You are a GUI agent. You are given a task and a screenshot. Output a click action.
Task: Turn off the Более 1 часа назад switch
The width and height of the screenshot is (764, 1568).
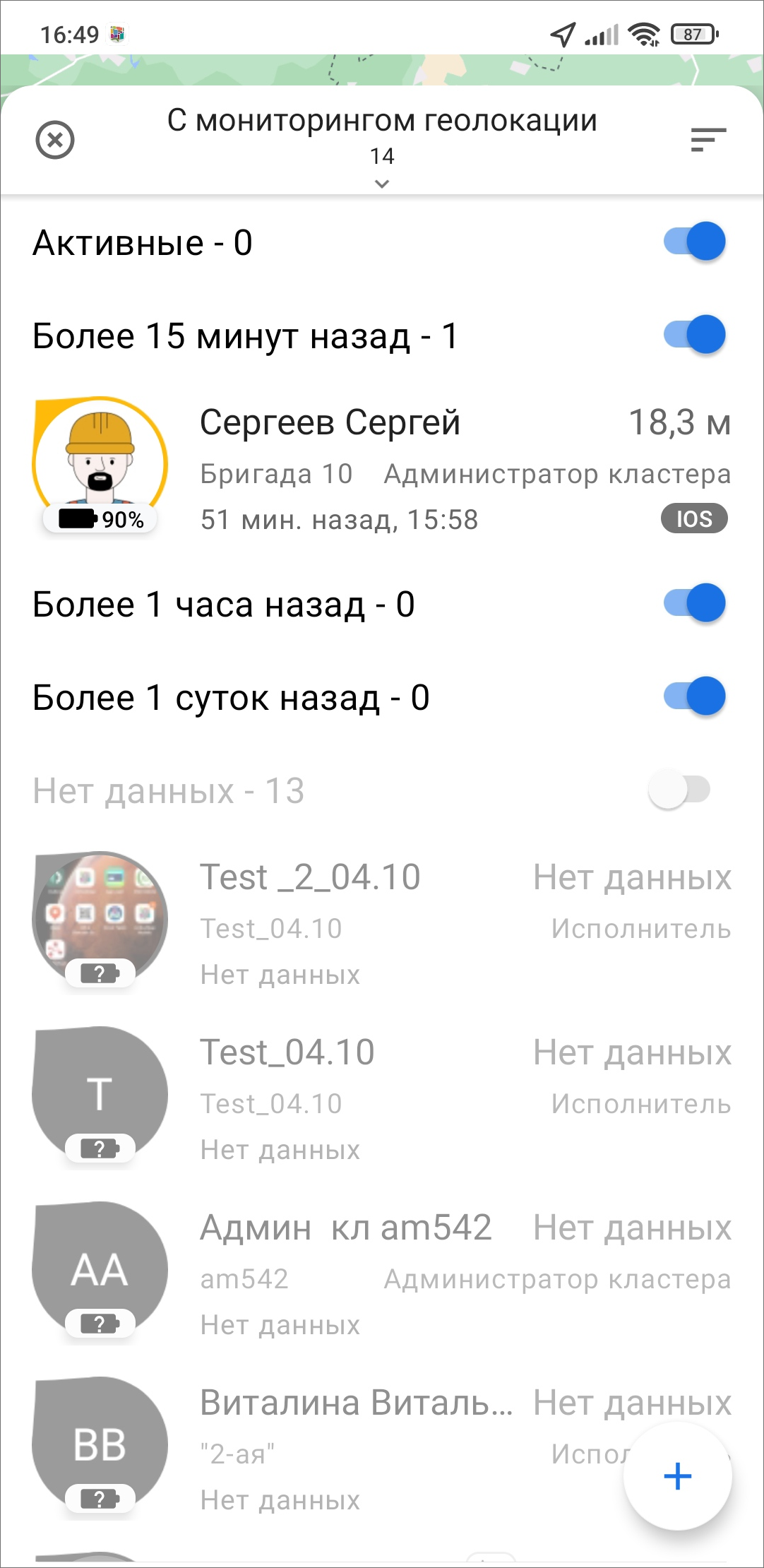(x=694, y=603)
